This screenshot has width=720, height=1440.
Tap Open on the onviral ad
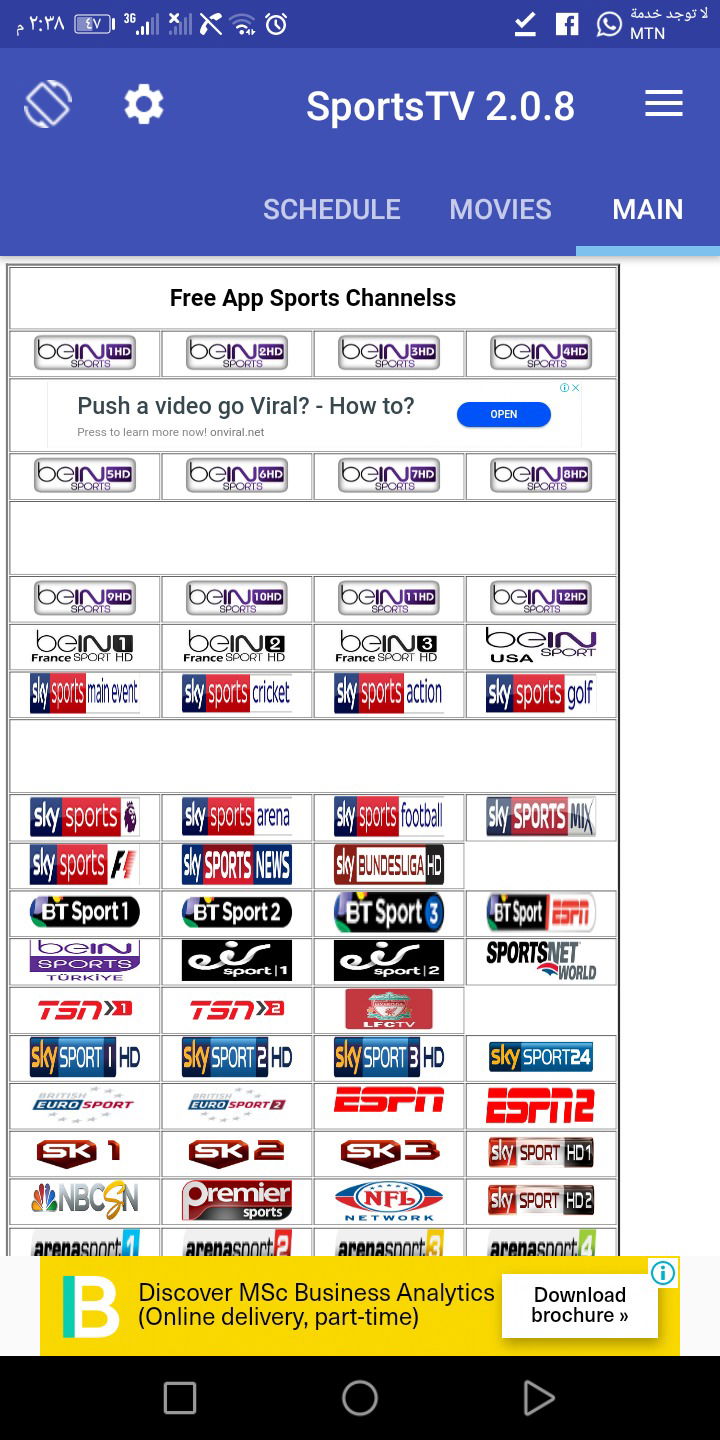point(504,414)
